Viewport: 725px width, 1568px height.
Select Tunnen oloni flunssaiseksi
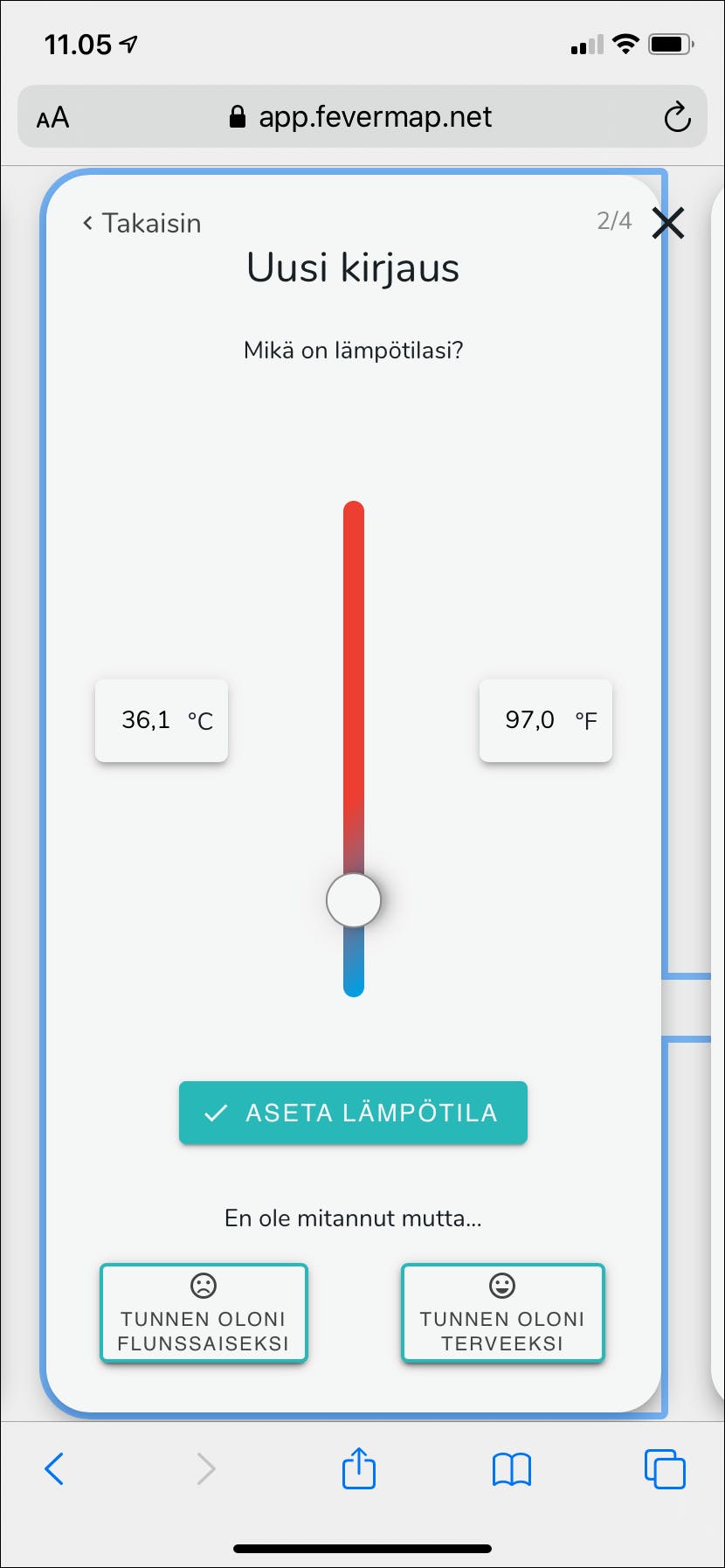204,1313
